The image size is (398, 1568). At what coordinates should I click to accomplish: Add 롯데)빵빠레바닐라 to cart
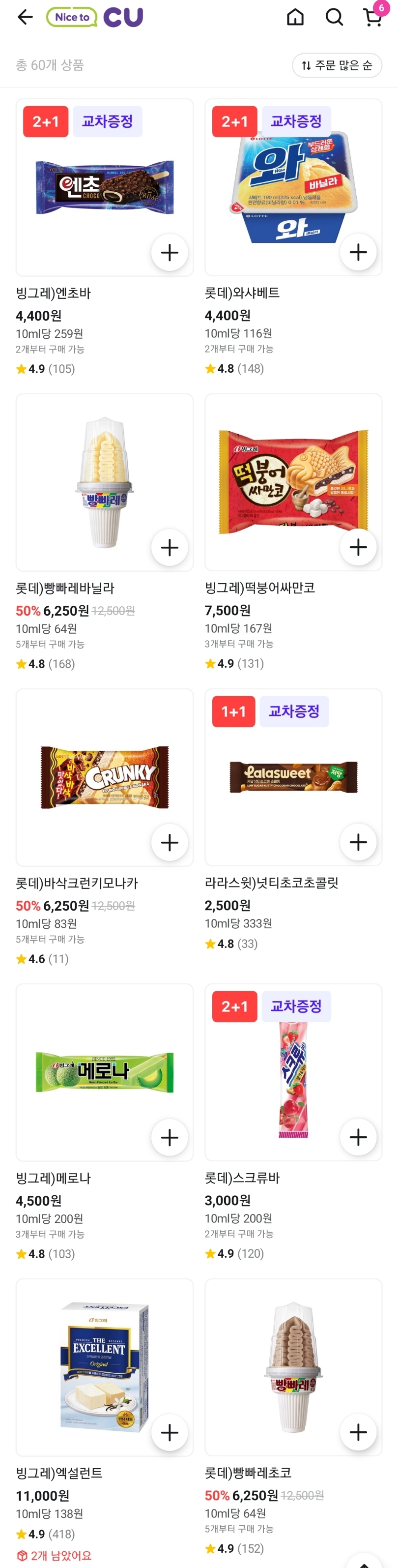169,547
